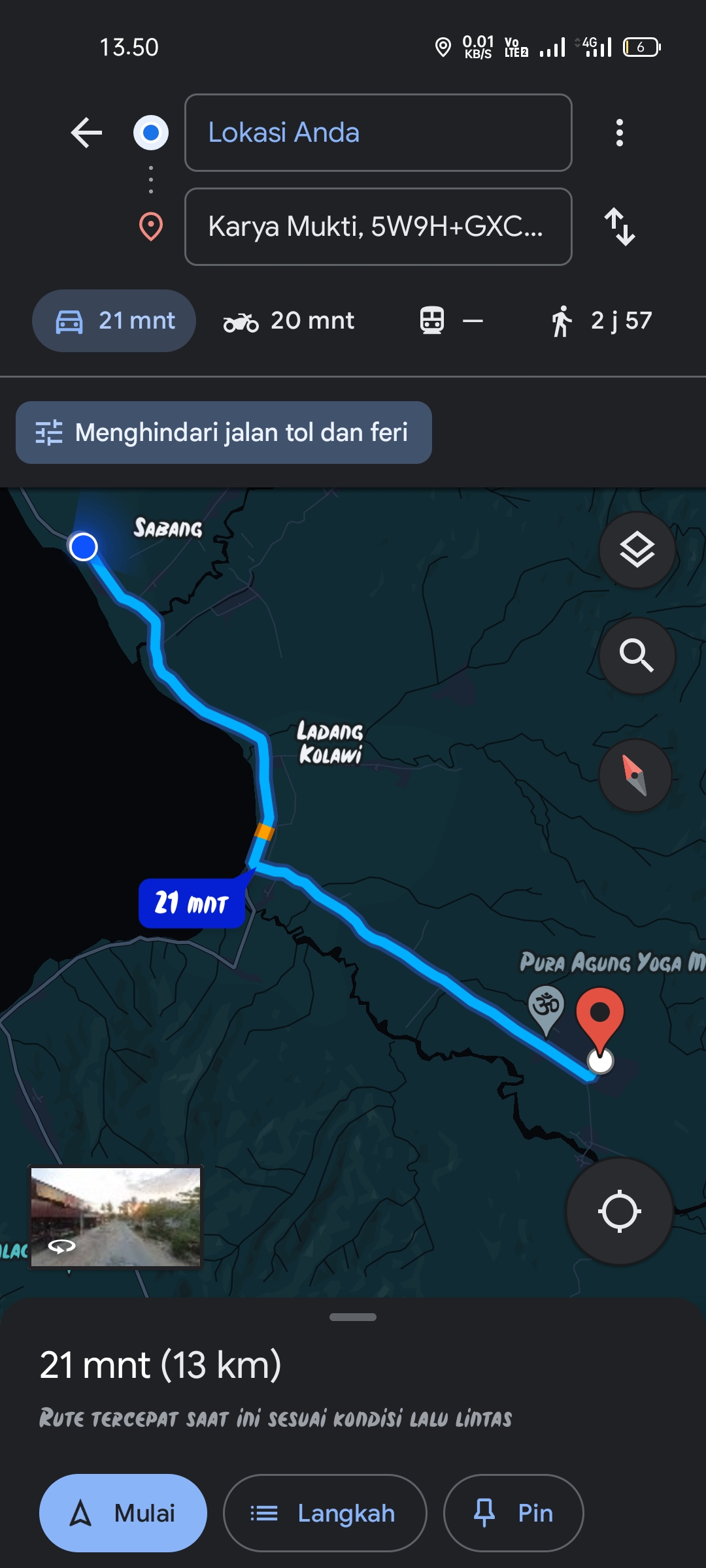Expand the route details sheet handle
This screenshot has width=706, height=1568.
(353, 1317)
